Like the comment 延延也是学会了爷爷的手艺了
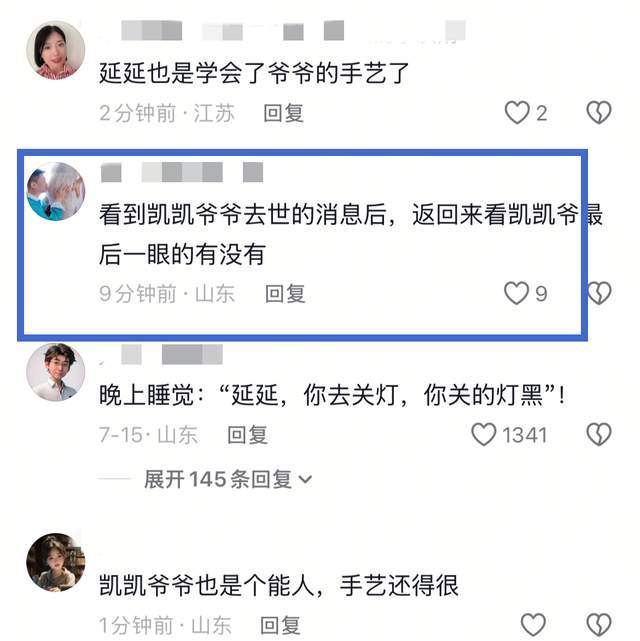640x641 pixels. pyautogui.click(x=516, y=113)
